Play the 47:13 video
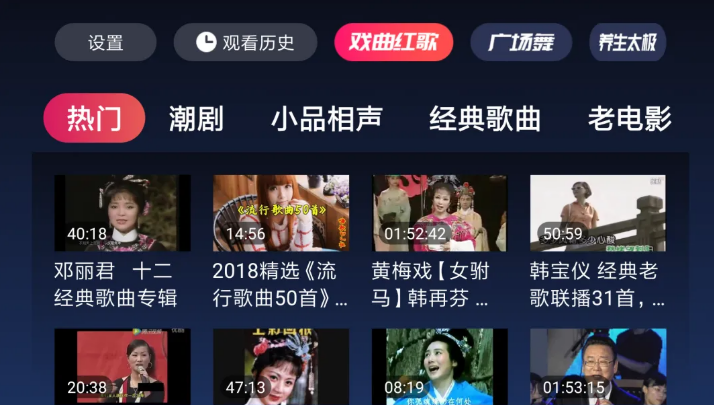 (x=281, y=365)
